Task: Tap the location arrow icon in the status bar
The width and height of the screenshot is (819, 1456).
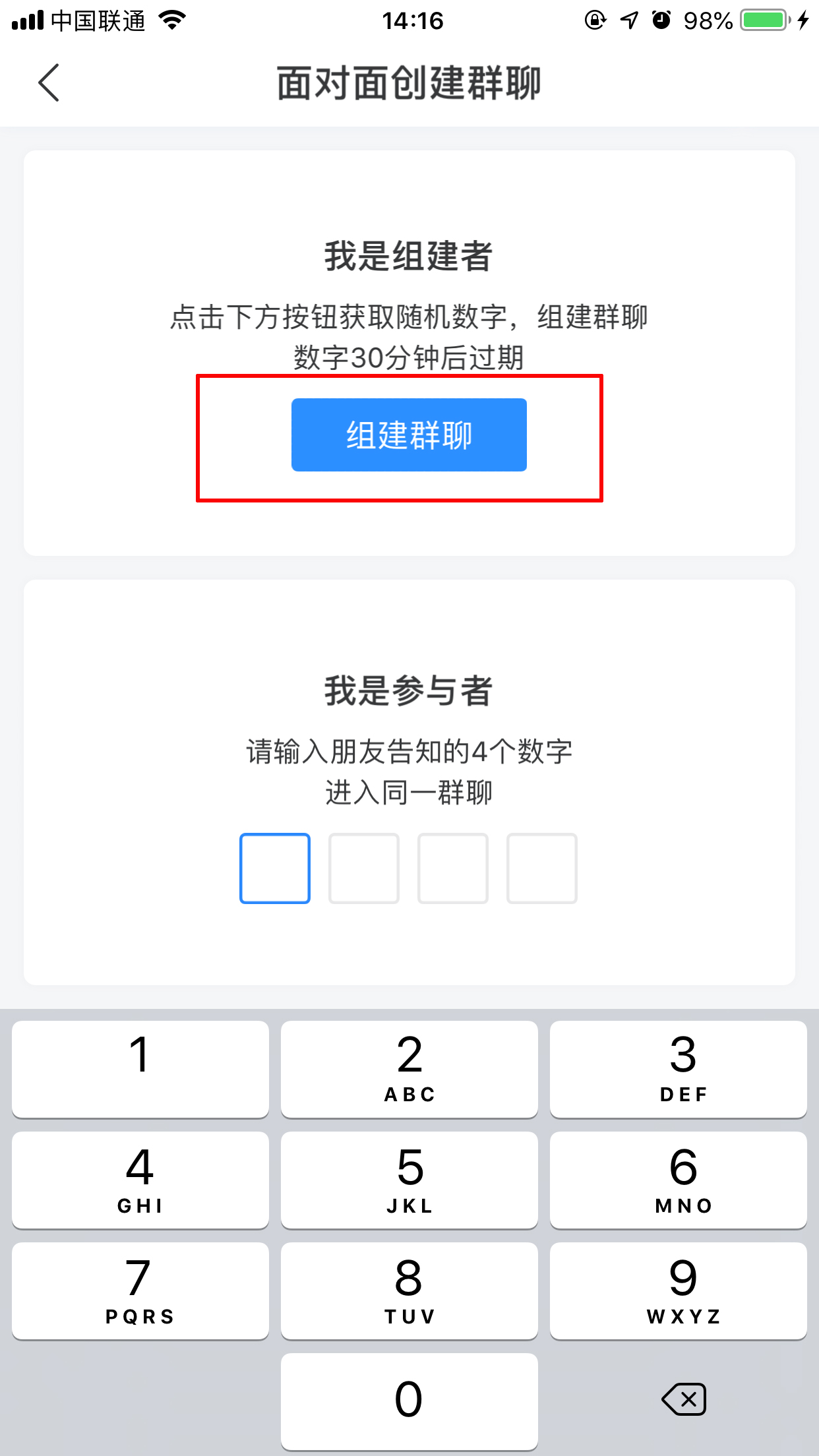Action: (628, 21)
